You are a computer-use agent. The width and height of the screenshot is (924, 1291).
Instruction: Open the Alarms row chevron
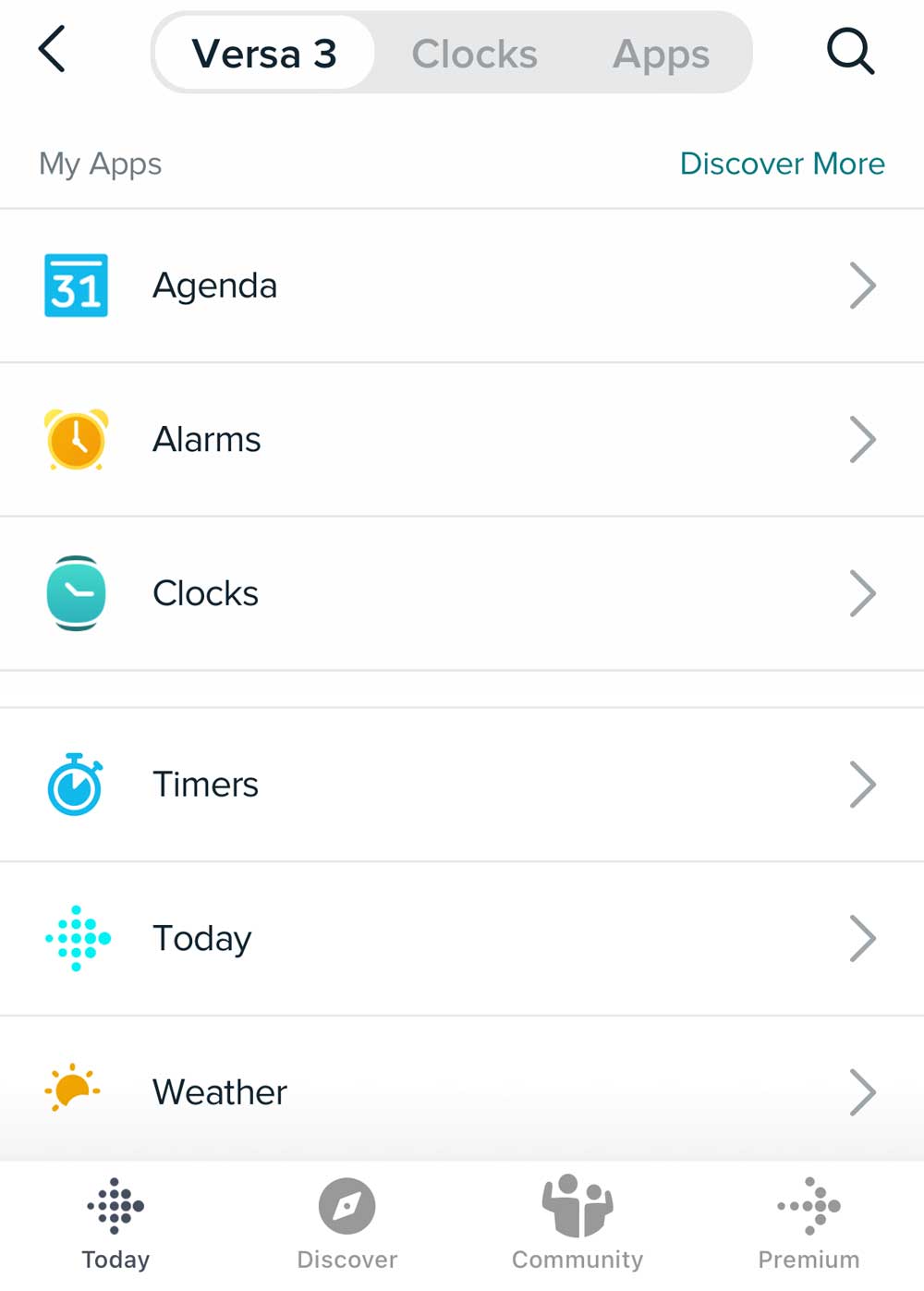pos(863,440)
